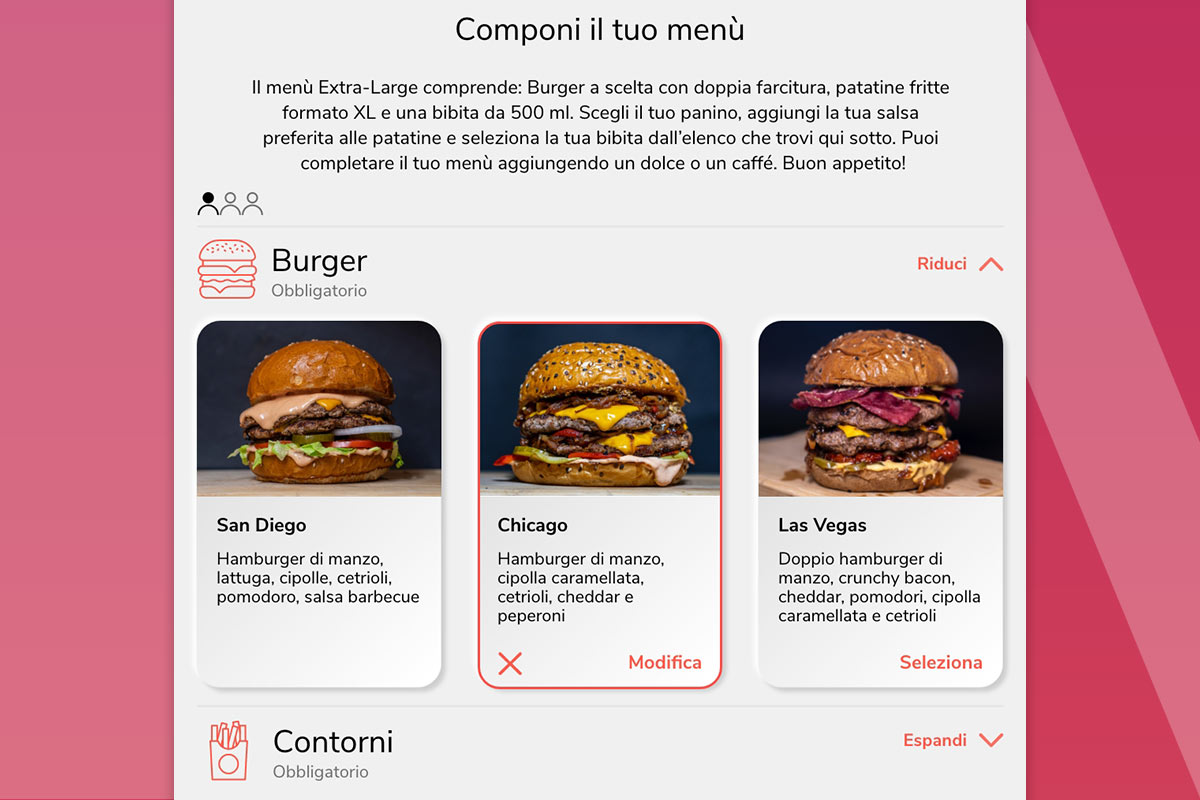Switch to the second person icon

[231, 204]
